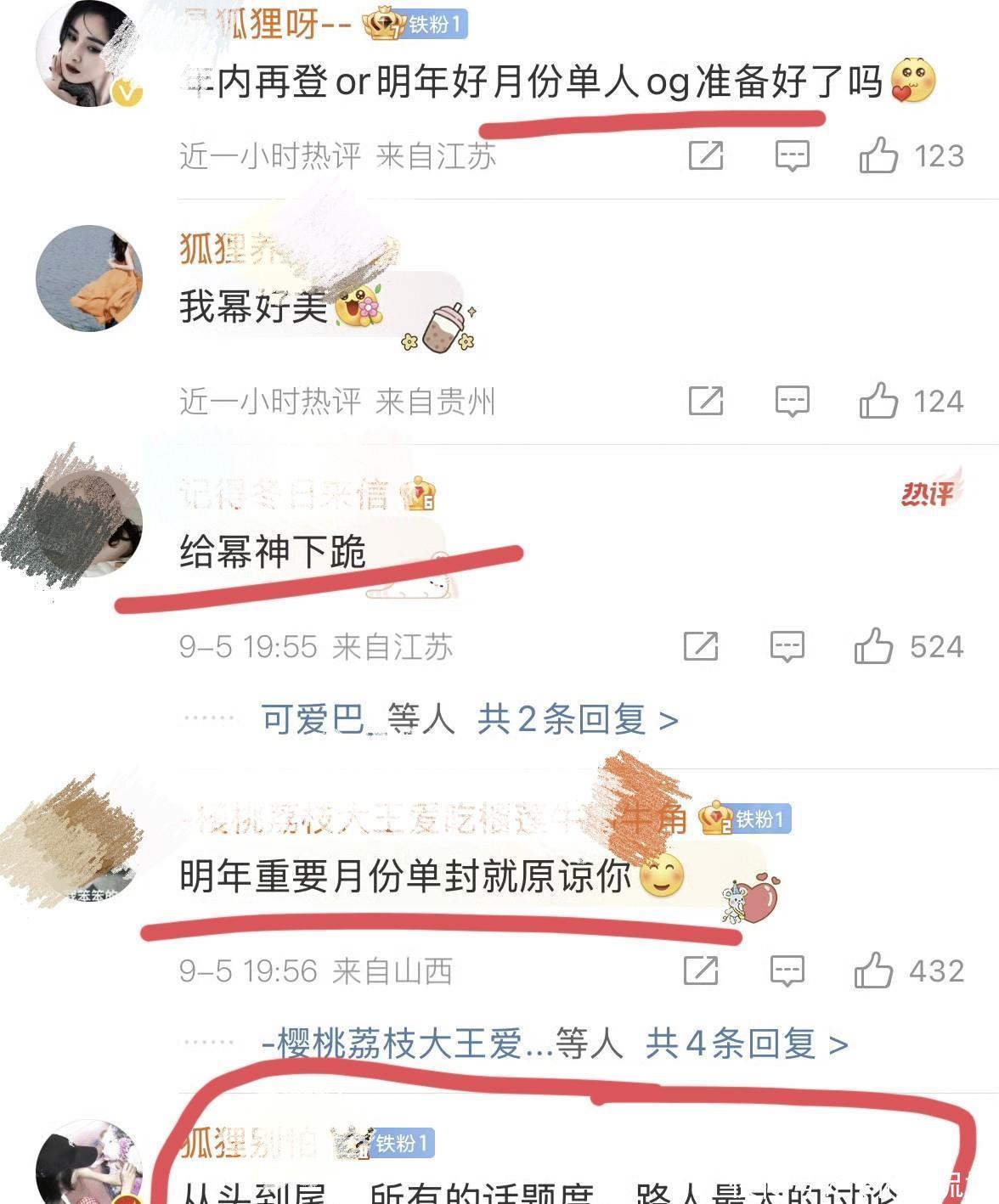The image size is (999, 1204).
Task: Open the reply icon under 给幂神下跪
Action: coord(787,646)
